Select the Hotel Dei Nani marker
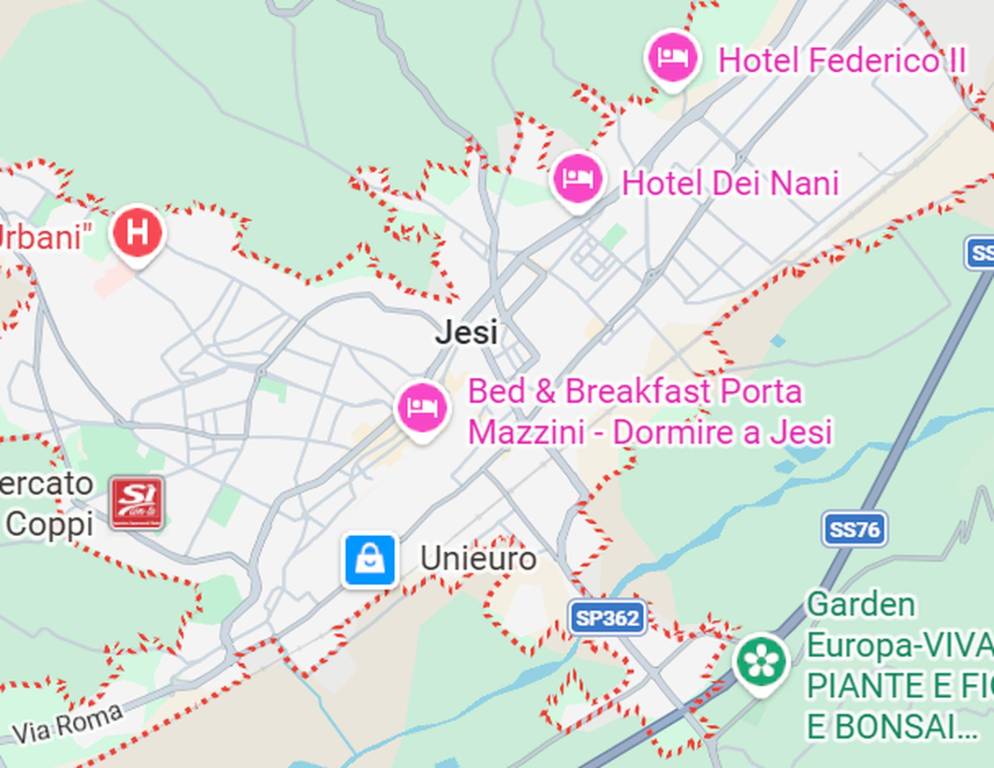 (577, 179)
